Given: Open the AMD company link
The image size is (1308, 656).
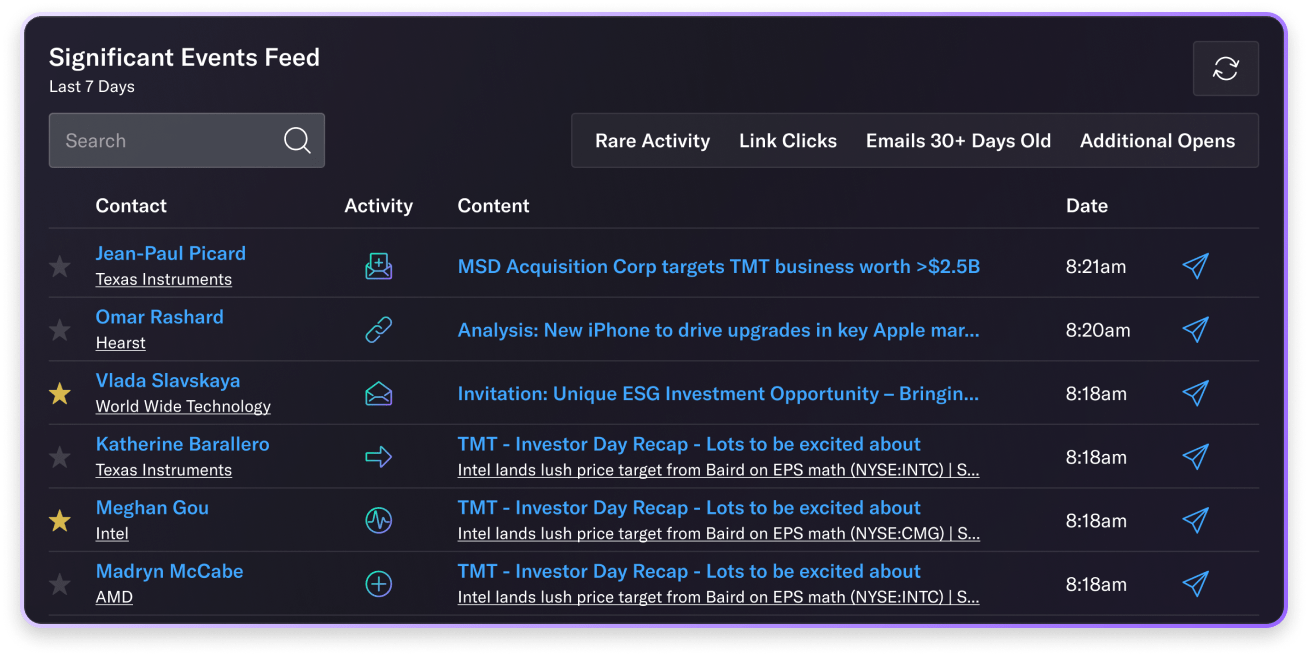Looking at the screenshot, I should tap(114, 597).
